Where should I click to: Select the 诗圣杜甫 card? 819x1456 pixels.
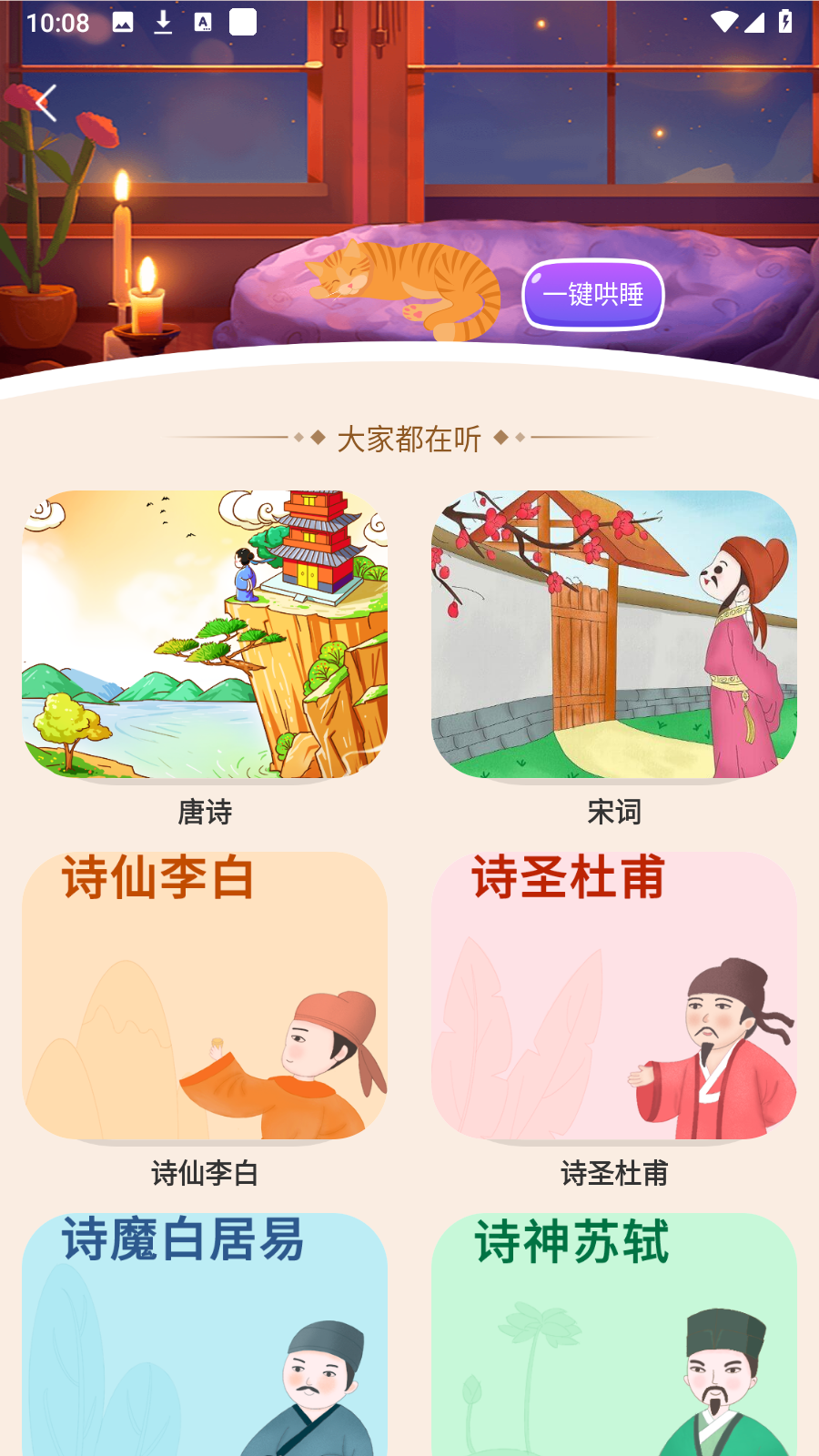click(x=614, y=996)
